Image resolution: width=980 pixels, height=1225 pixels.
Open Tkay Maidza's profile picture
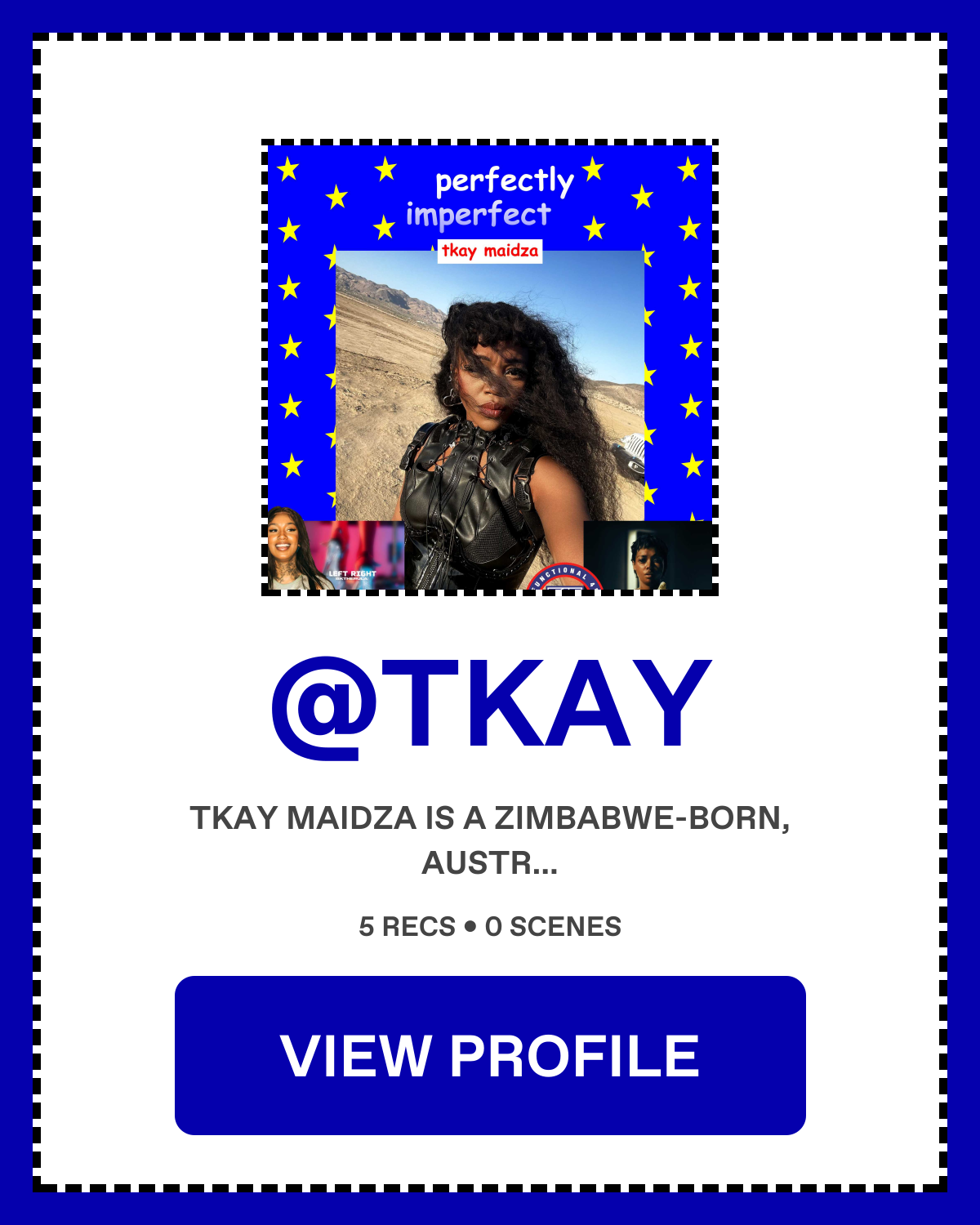click(x=490, y=367)
